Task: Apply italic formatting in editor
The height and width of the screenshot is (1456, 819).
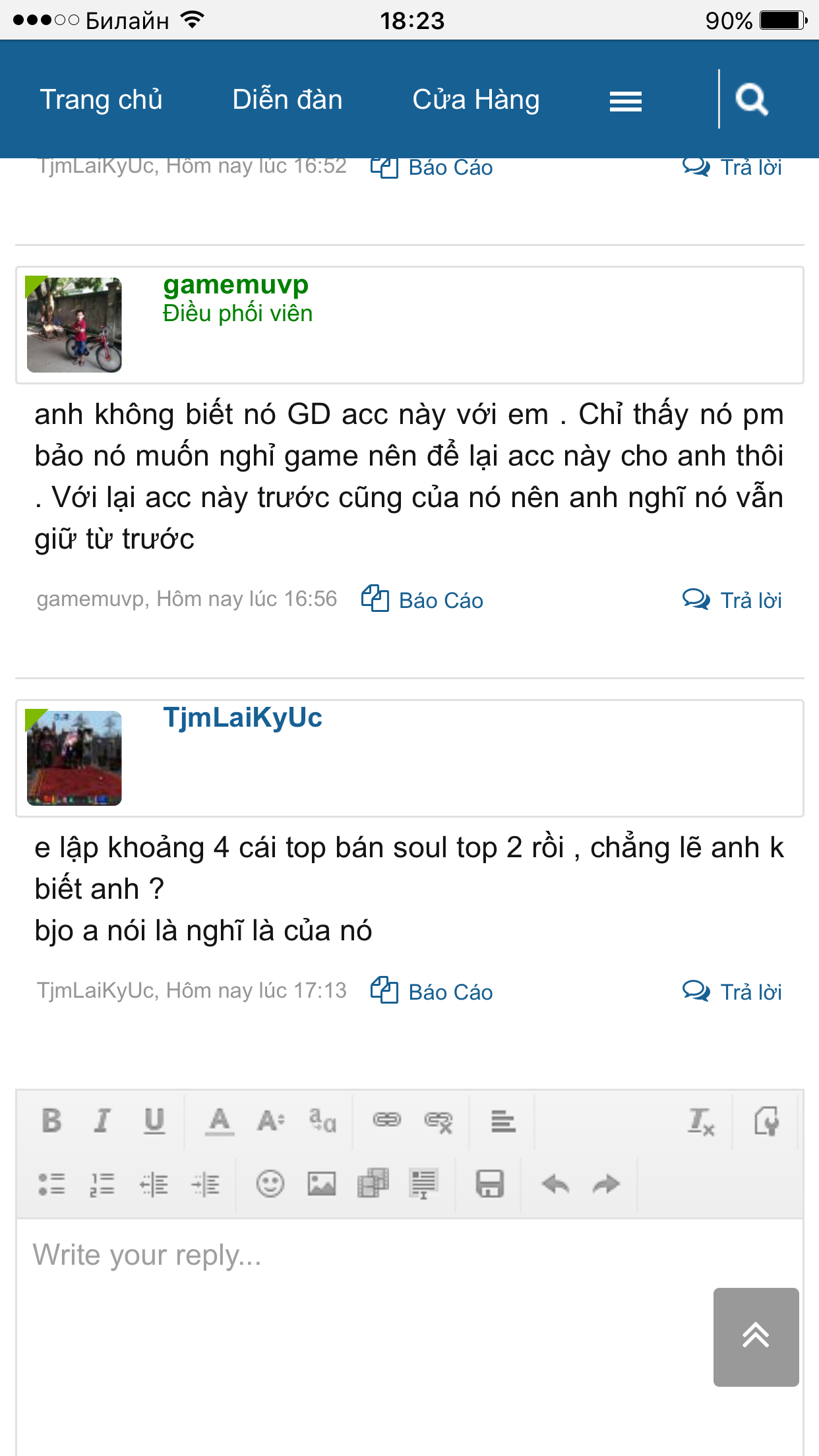Action: [102, 1120]
